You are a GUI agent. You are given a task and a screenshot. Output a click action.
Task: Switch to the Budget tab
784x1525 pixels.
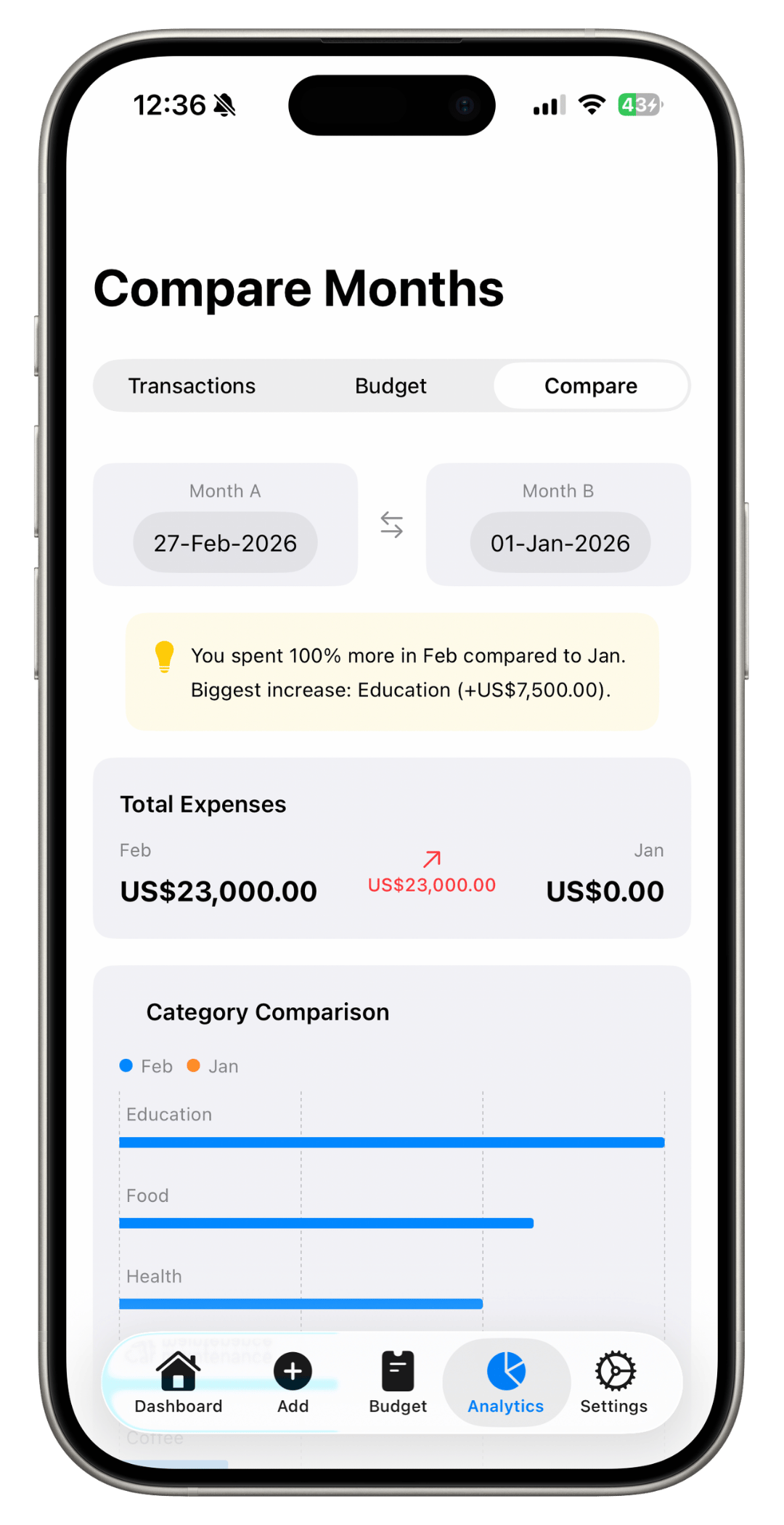(391, 386)
